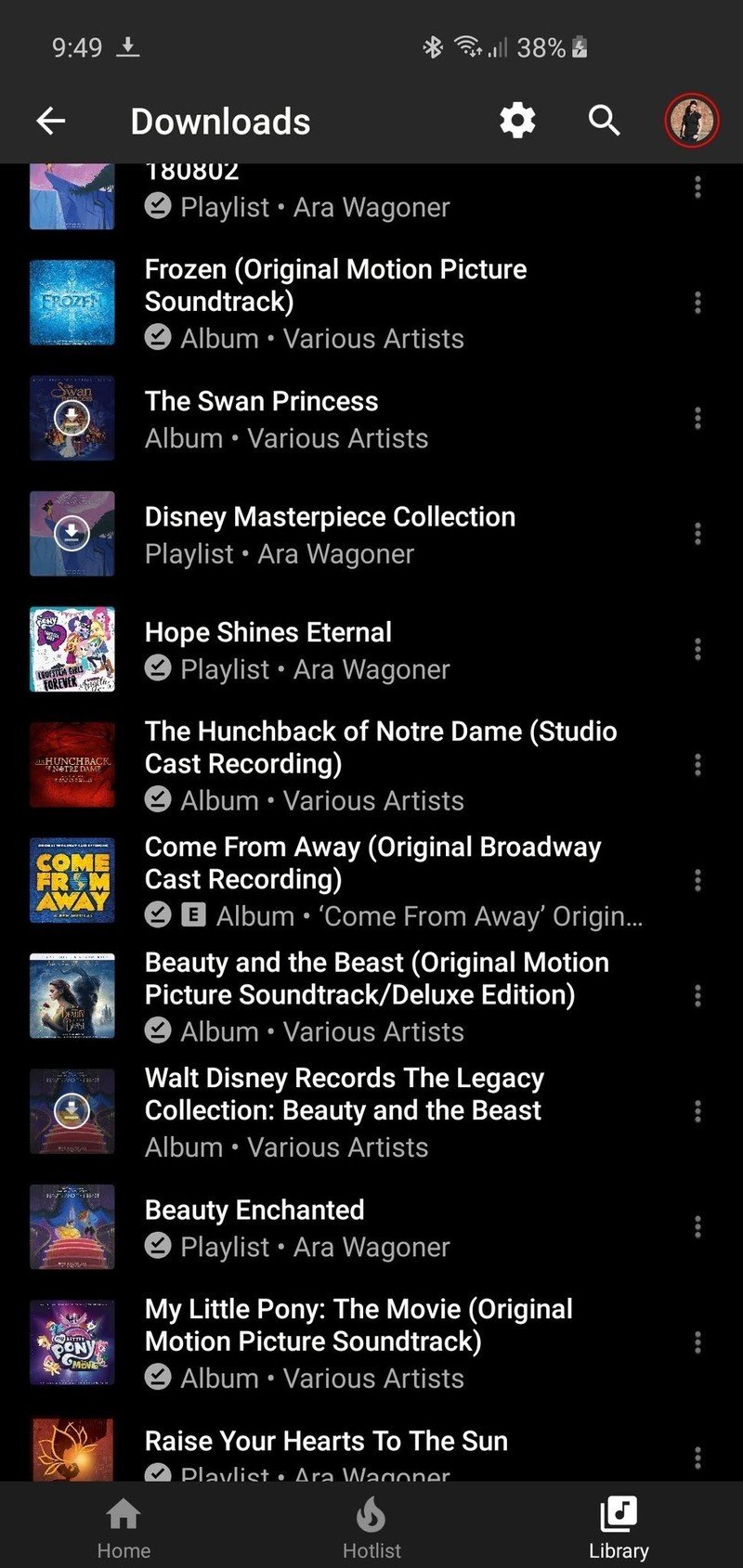Switch to the Home tab
The image size is (743, 1568).
(124, 1527)
